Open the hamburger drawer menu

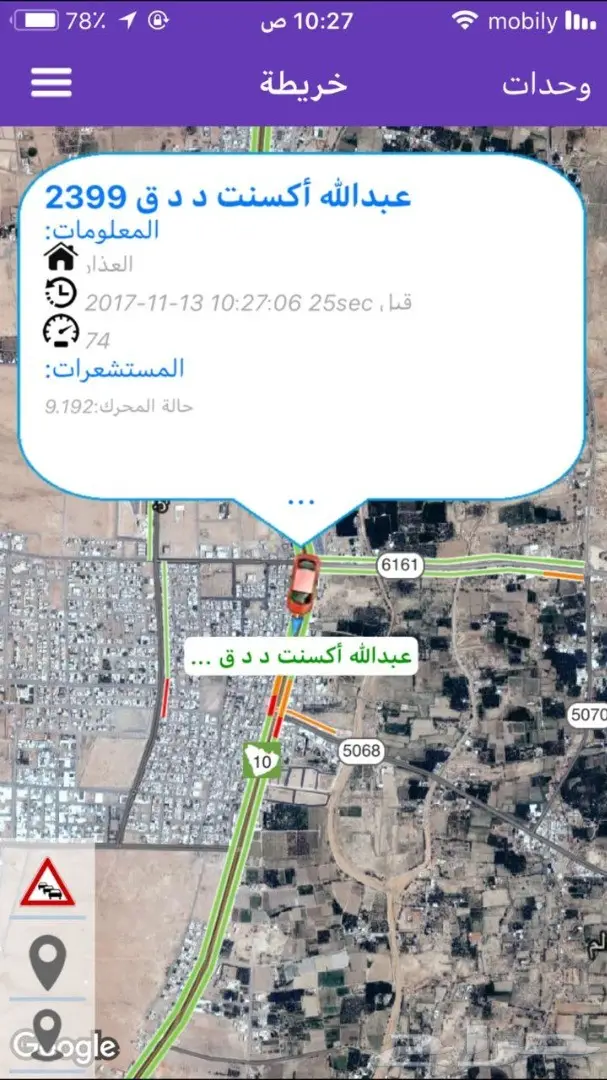[x=51, y=82]
